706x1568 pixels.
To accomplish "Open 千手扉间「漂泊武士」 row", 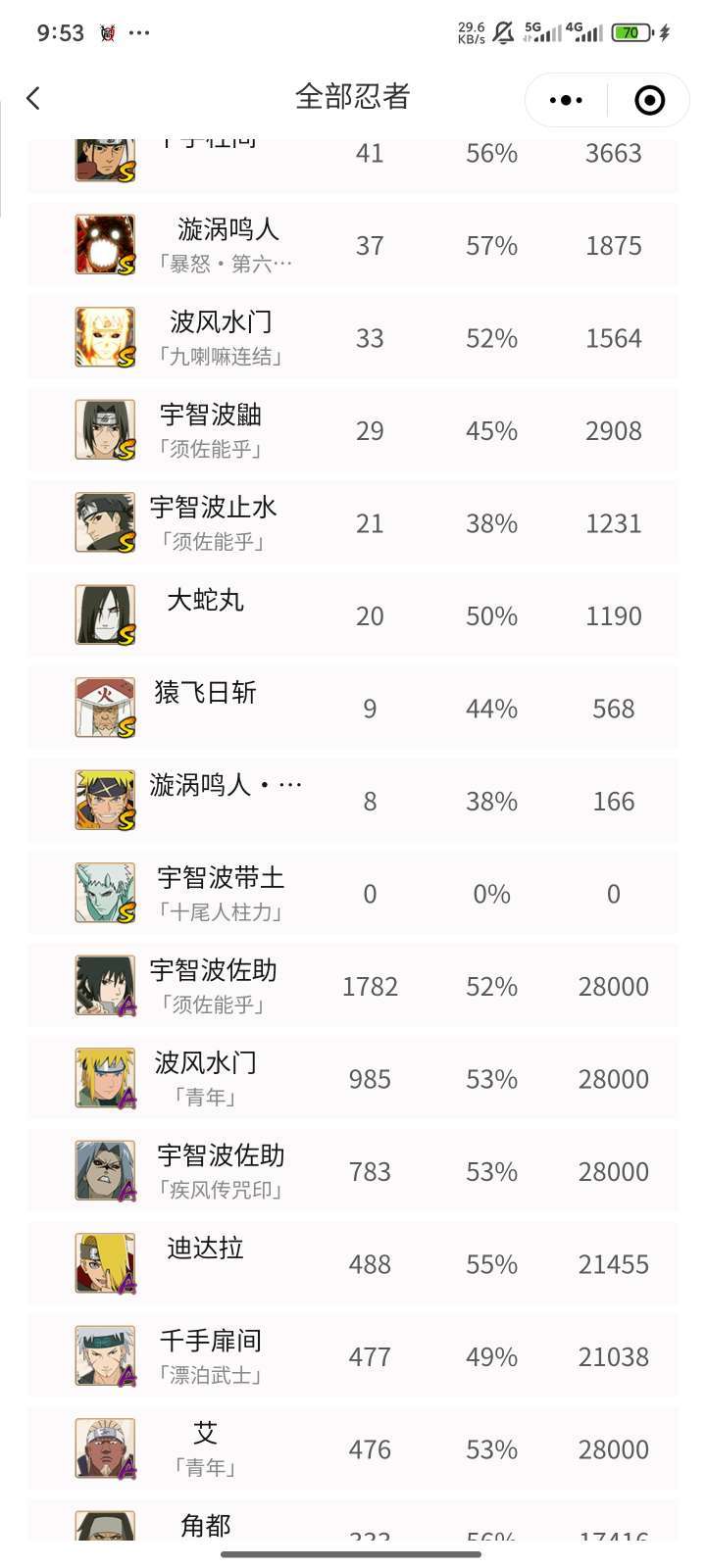I will point(353,1356).
